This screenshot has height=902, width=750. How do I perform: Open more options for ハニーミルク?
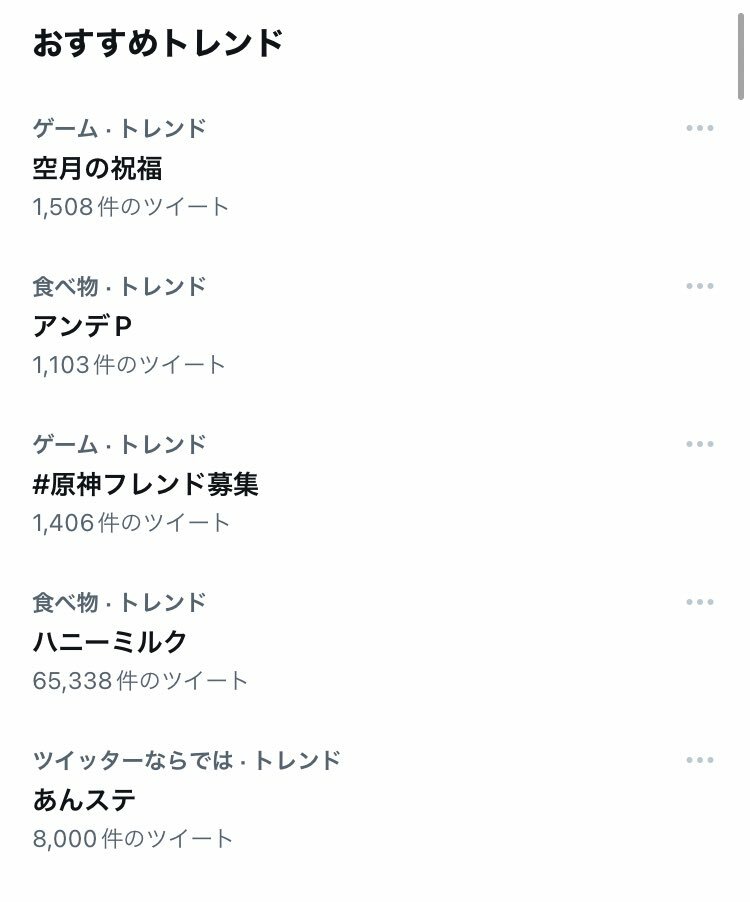coord(700,602)
